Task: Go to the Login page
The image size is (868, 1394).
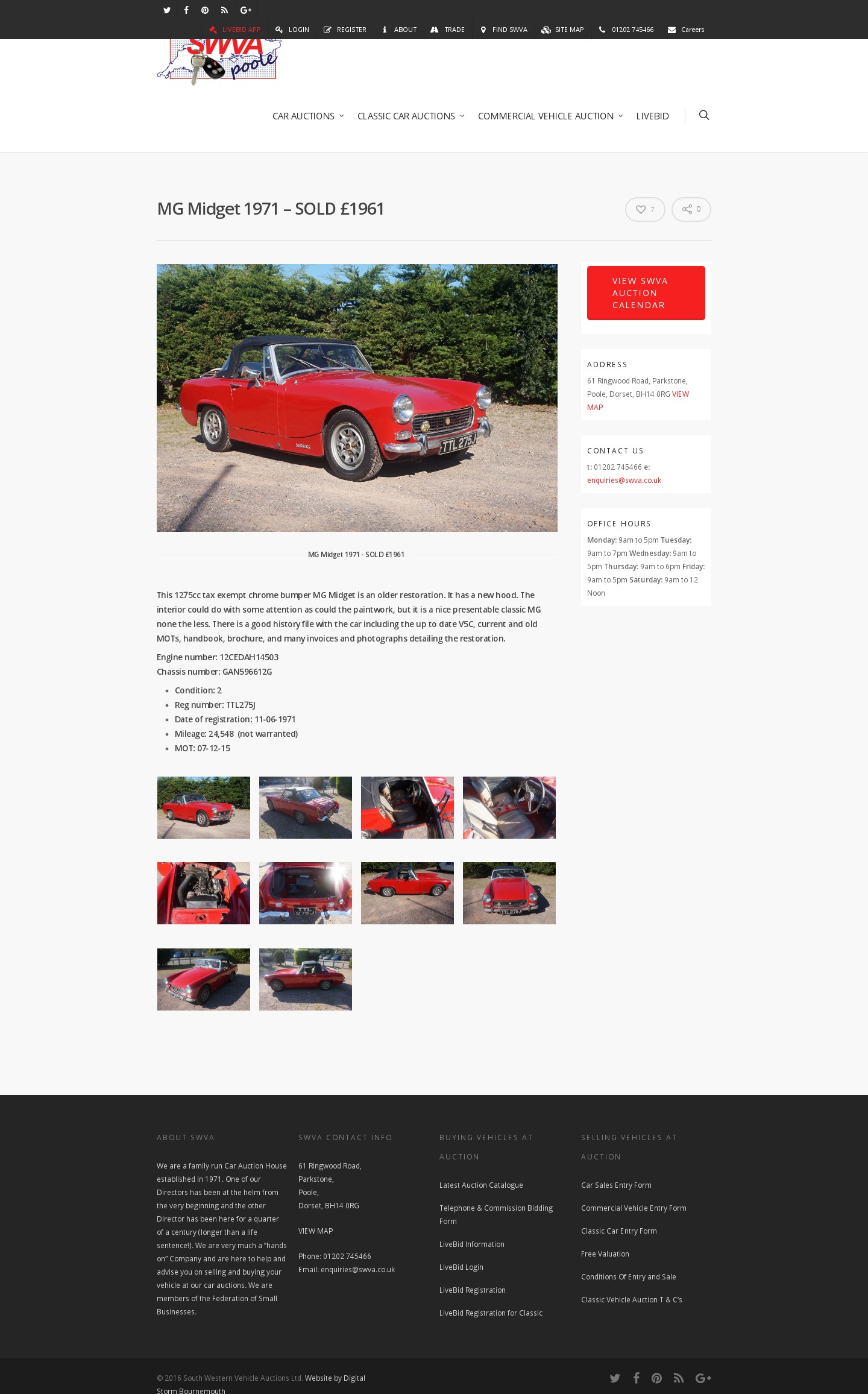Action: point(292,30)
